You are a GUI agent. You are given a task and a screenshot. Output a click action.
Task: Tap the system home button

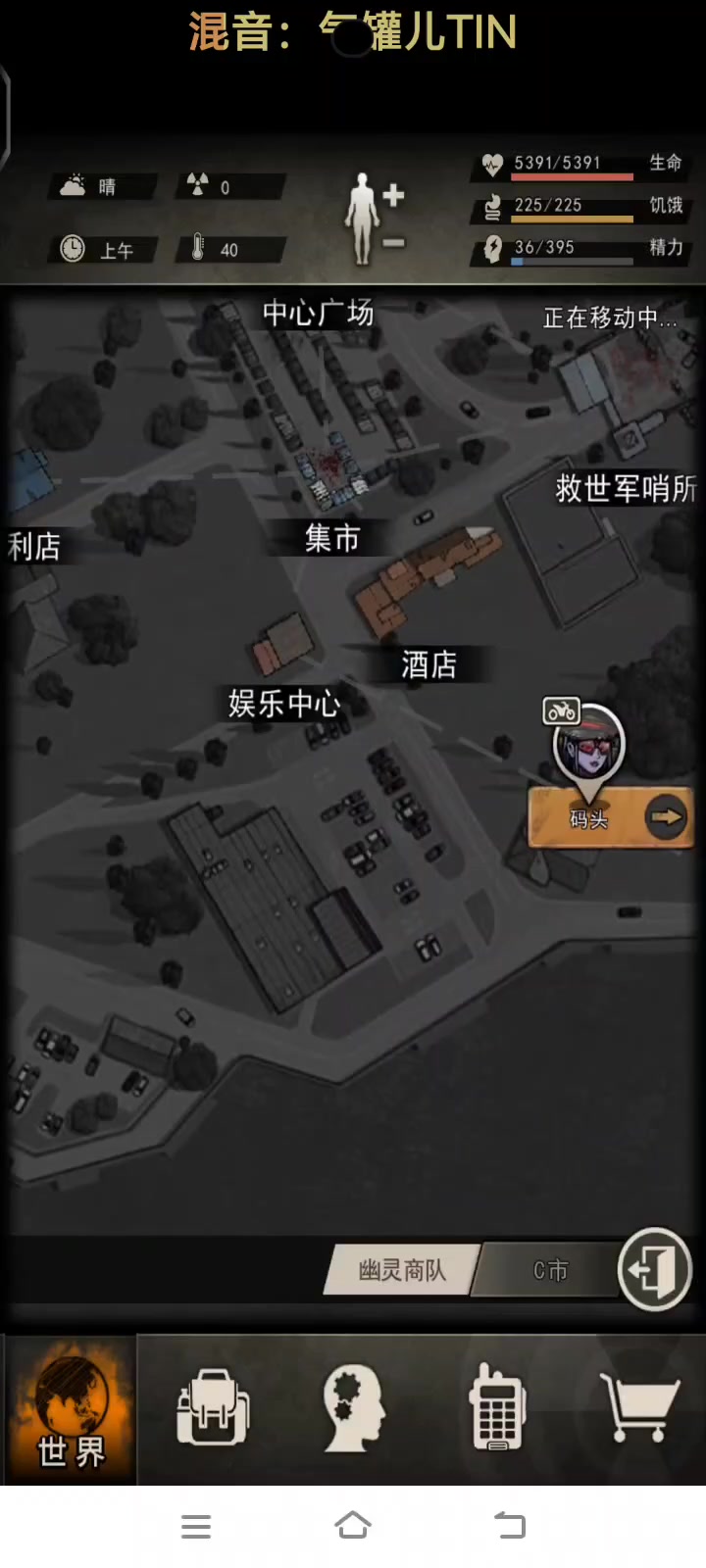tap(353, 1526)
